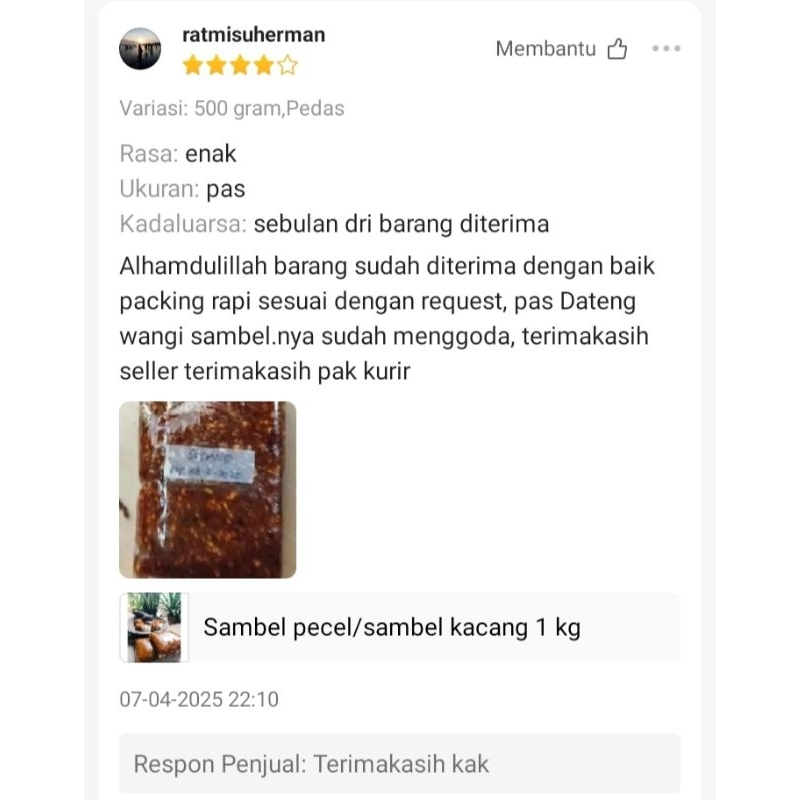
Task: View the review's sambal photo
Action: point(207,489)
